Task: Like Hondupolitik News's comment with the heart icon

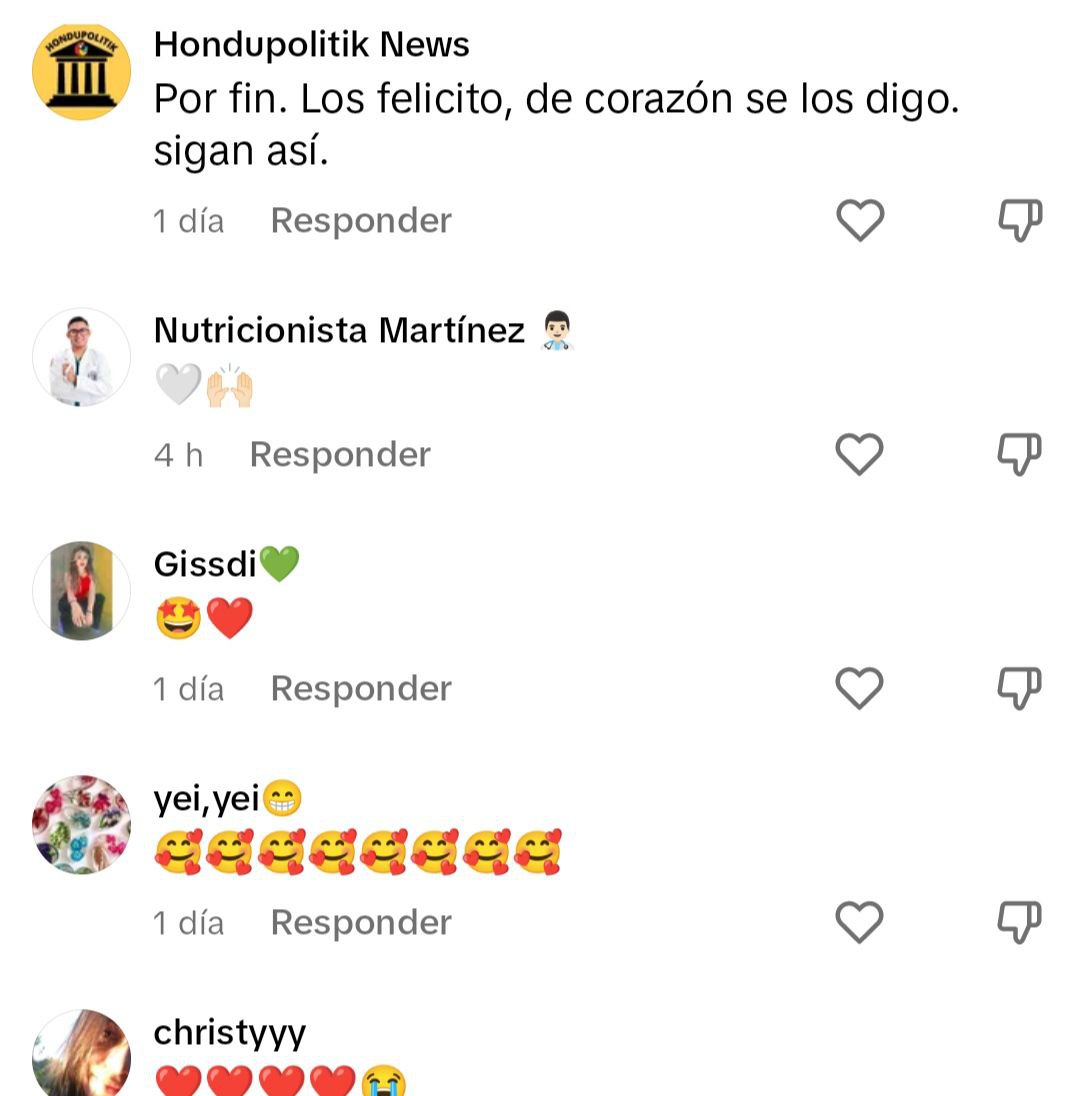Action: tap(858, 220)
